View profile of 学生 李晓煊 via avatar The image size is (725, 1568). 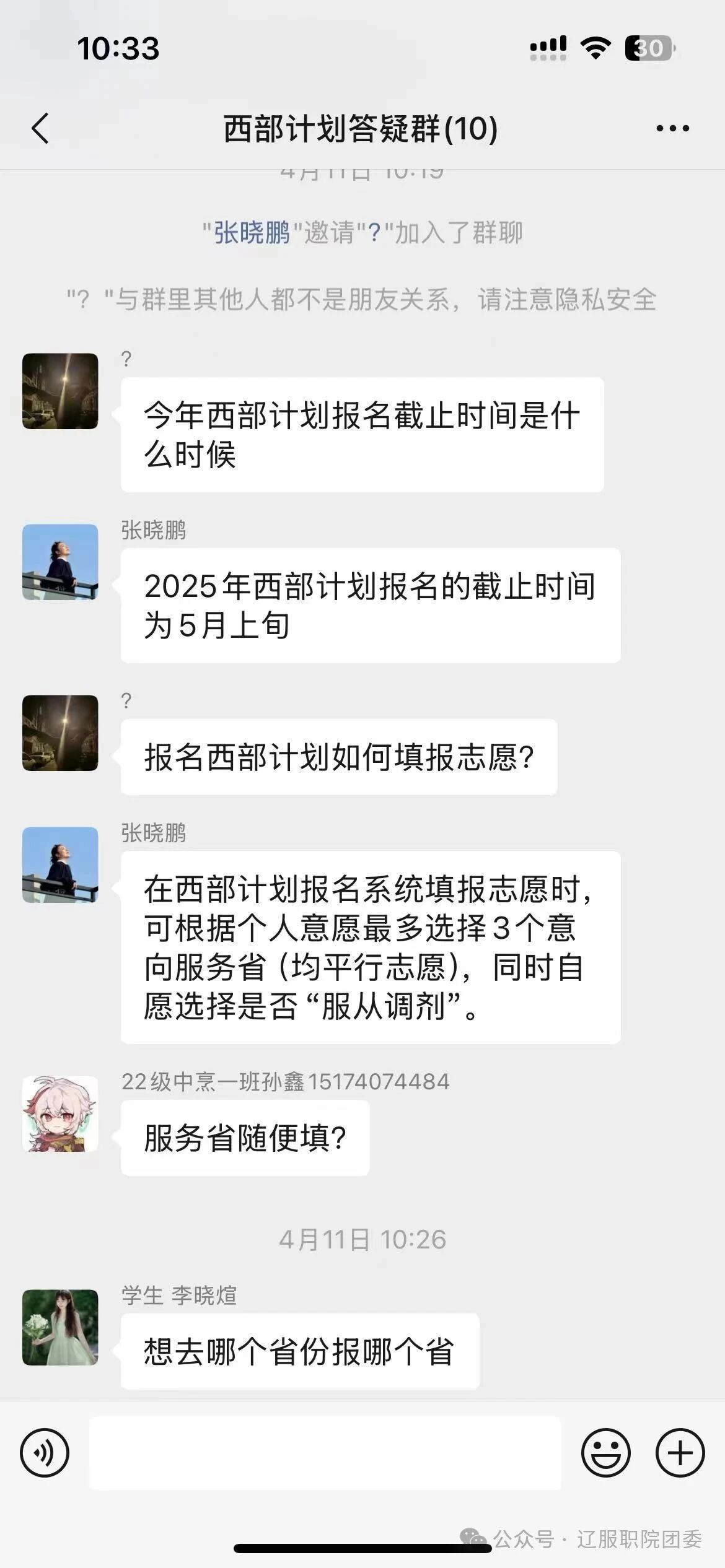60,1327
